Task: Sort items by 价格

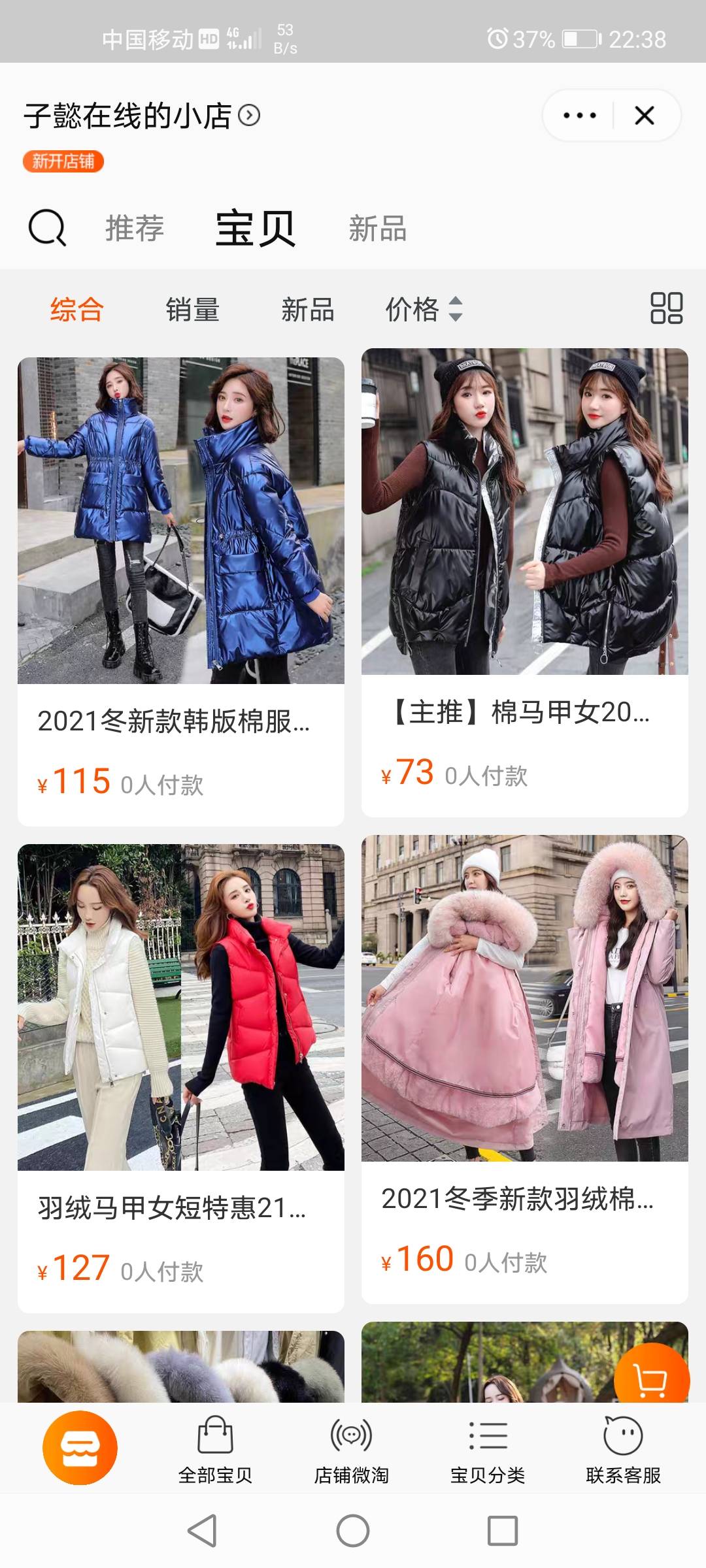Action: click(423, 309)
